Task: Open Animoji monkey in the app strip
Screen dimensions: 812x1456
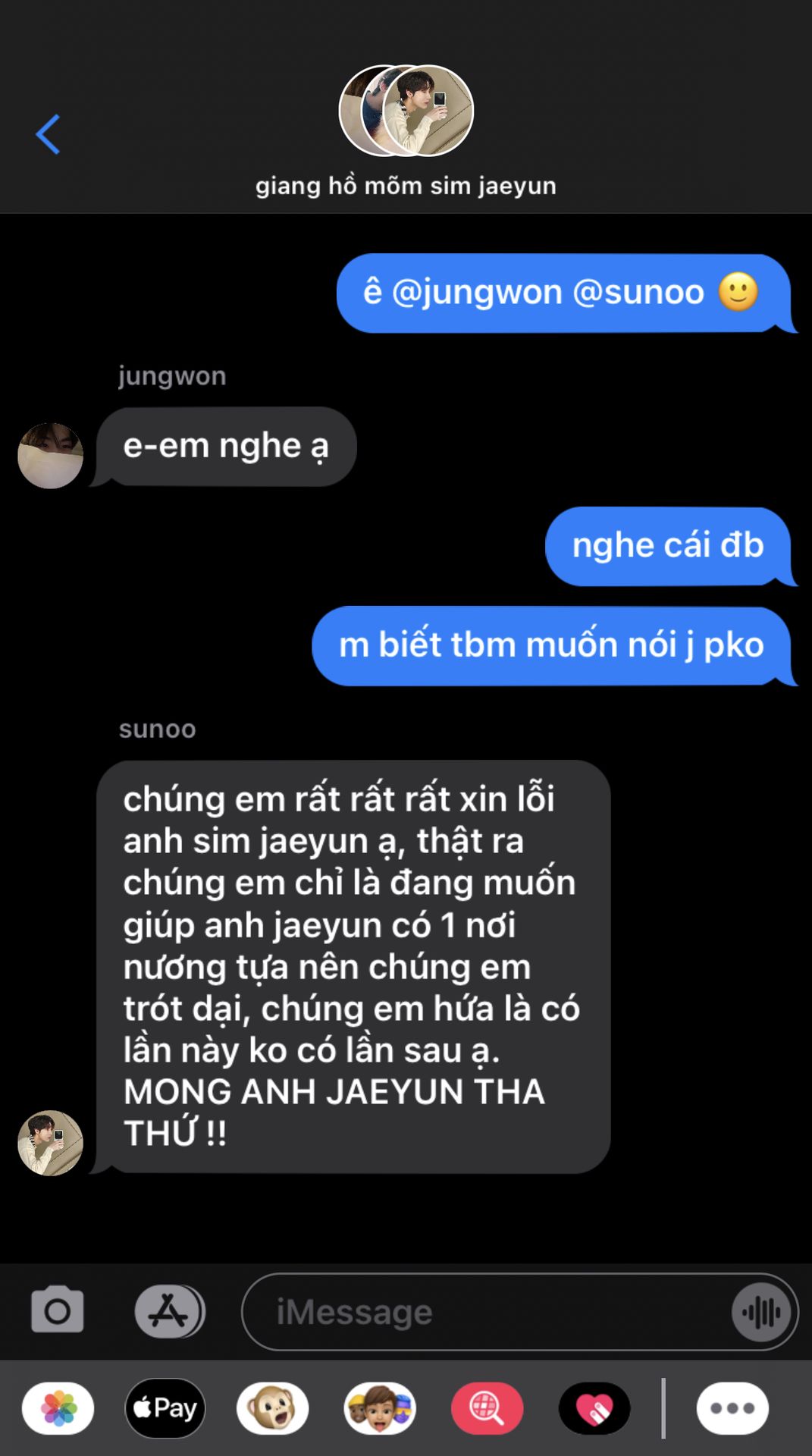Action: (272, 1409)
